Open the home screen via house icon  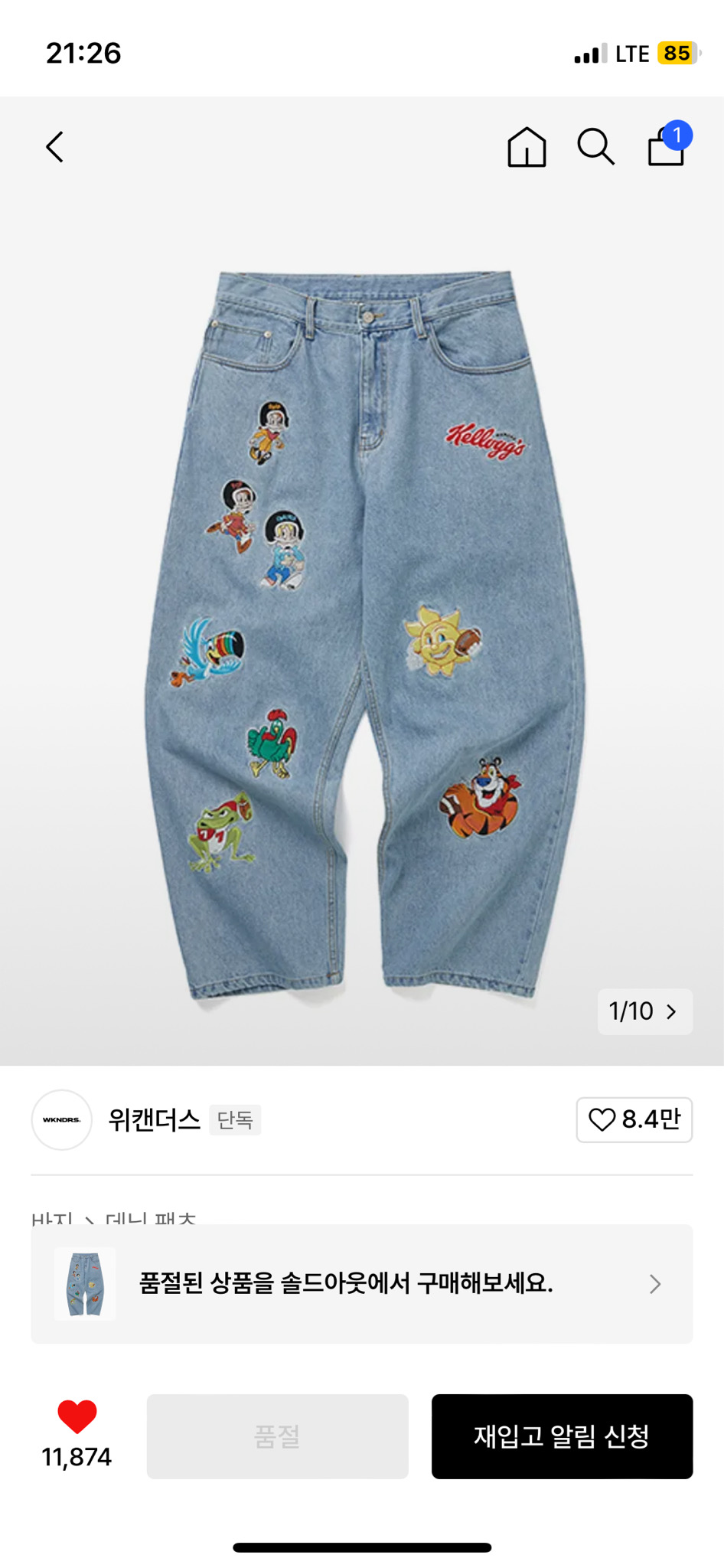tap(527, 147)
